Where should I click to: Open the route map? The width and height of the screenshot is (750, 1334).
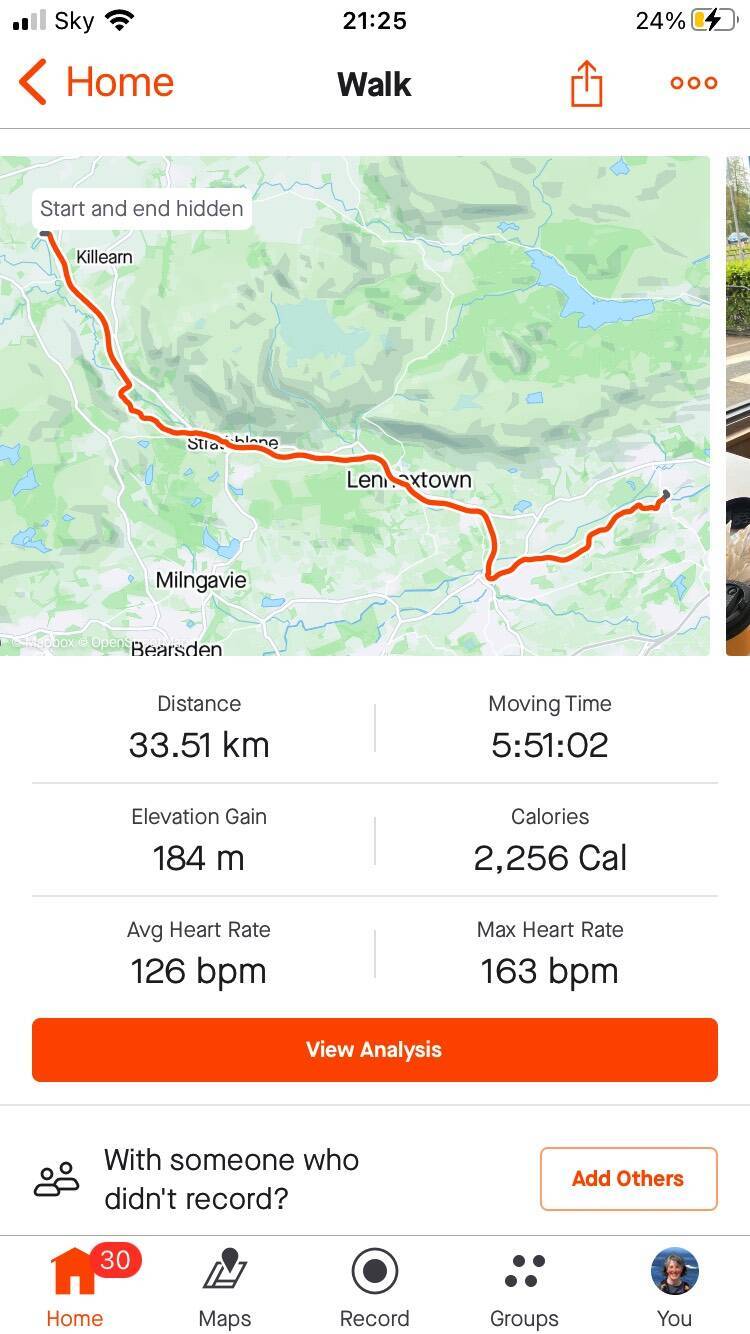click(x=355, y=405)
